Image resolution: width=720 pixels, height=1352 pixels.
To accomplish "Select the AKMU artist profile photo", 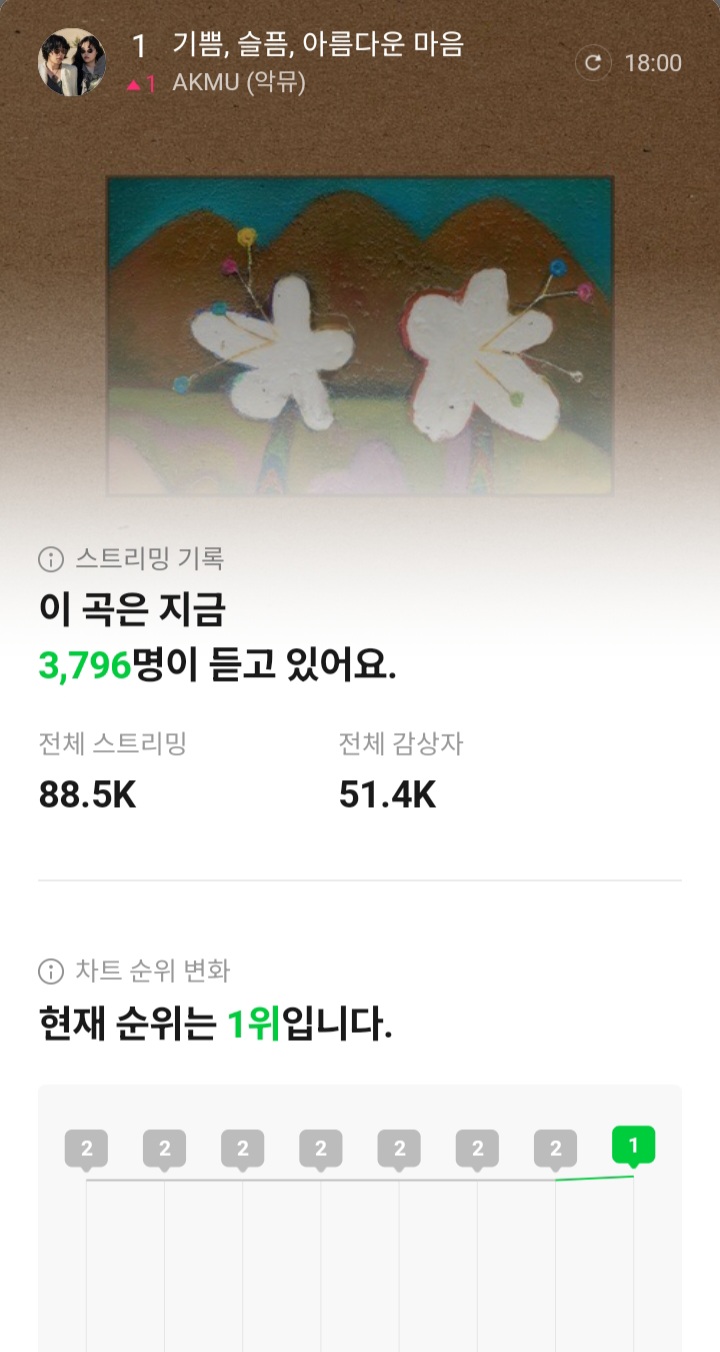I will click(x=70, y=61).
